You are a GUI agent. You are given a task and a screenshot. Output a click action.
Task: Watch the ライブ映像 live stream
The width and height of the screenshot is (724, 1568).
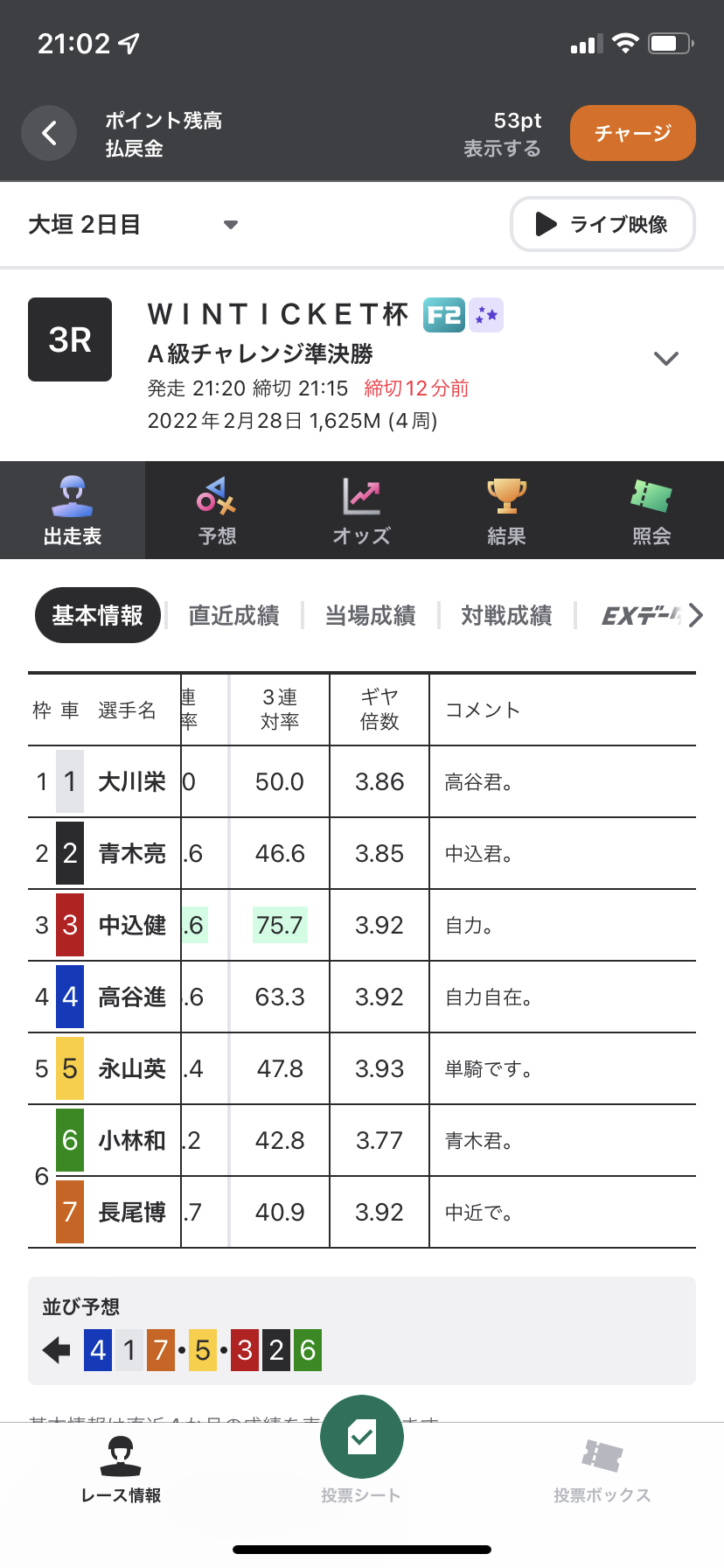pos(602,224)
